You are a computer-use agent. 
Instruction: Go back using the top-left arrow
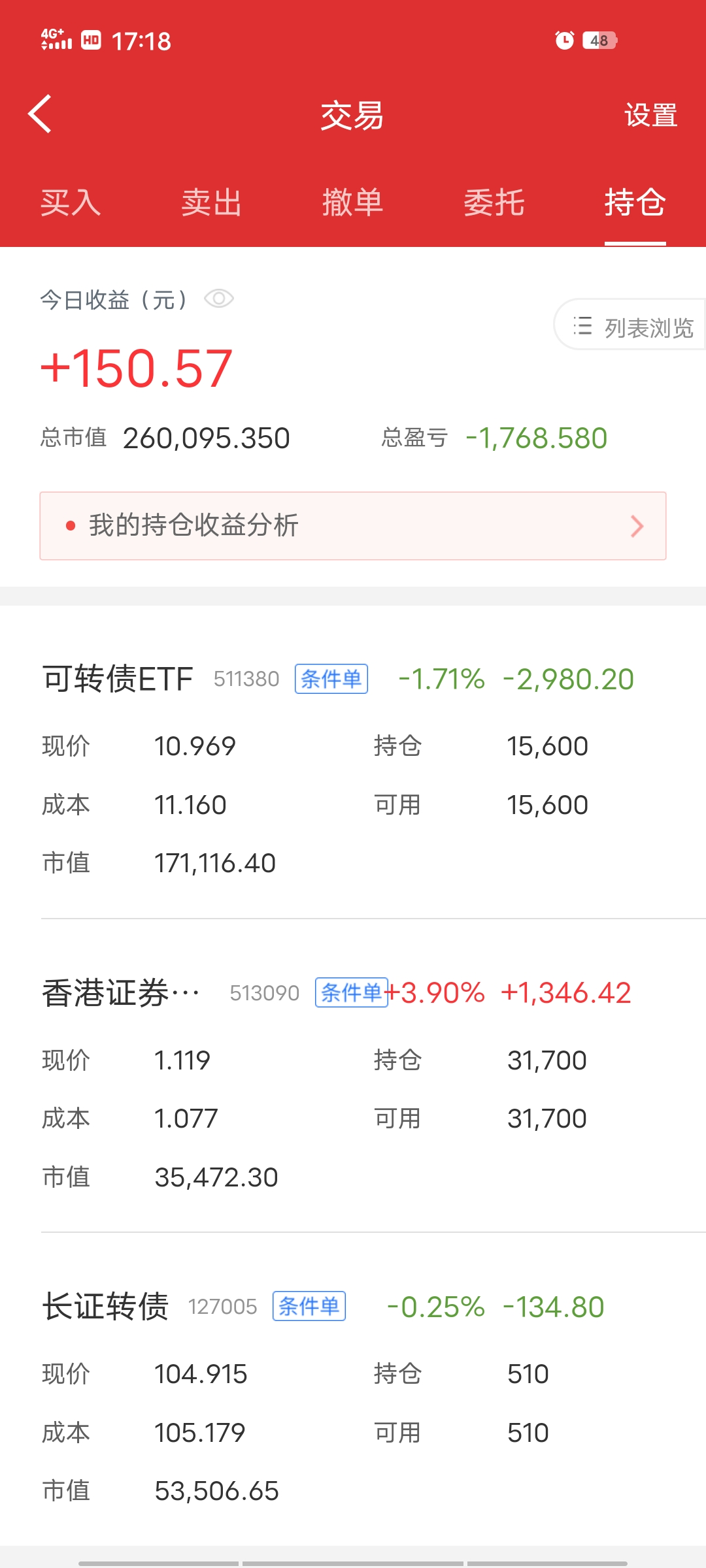point(41,114)
